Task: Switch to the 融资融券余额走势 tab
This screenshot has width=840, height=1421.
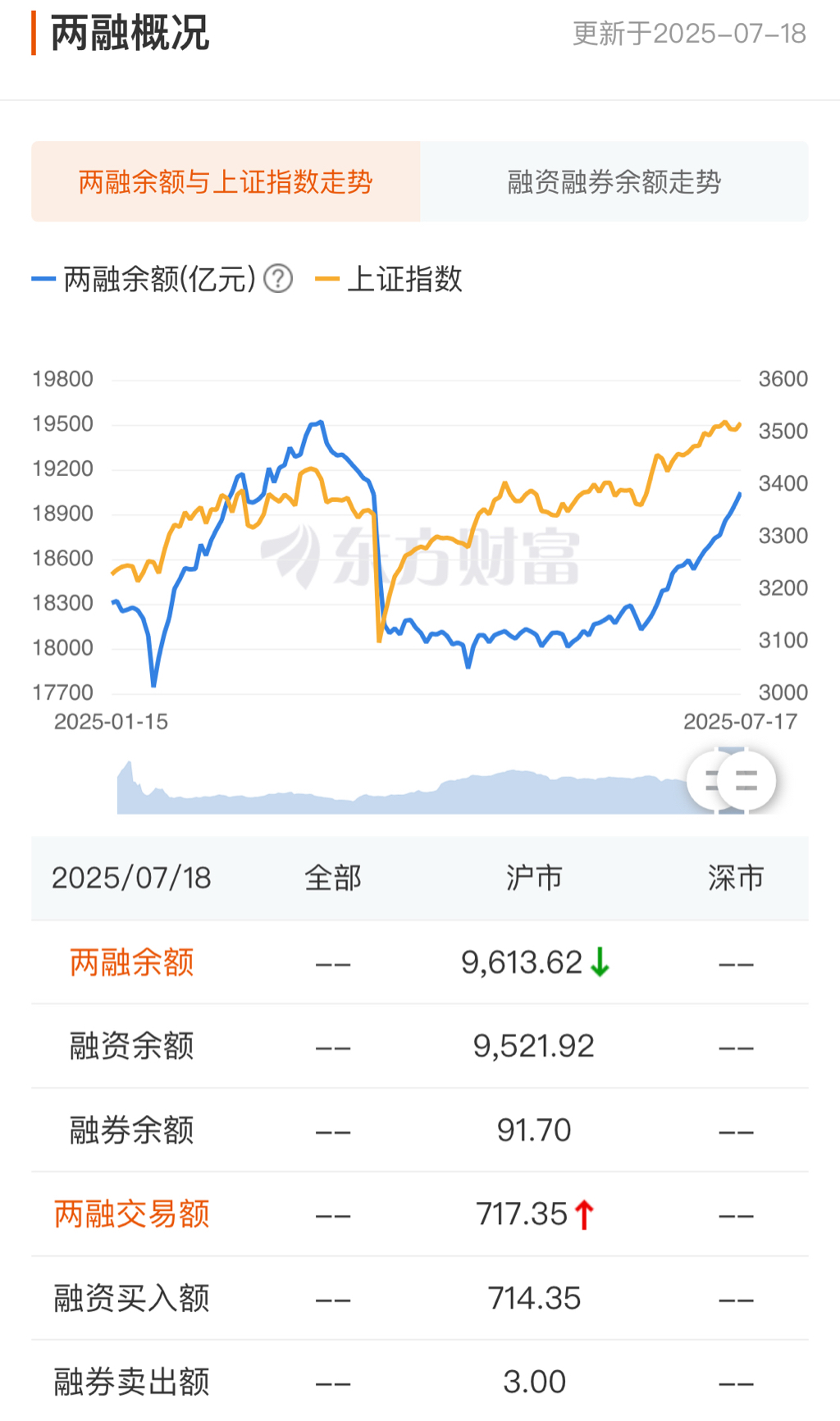Action: (614, 181)
